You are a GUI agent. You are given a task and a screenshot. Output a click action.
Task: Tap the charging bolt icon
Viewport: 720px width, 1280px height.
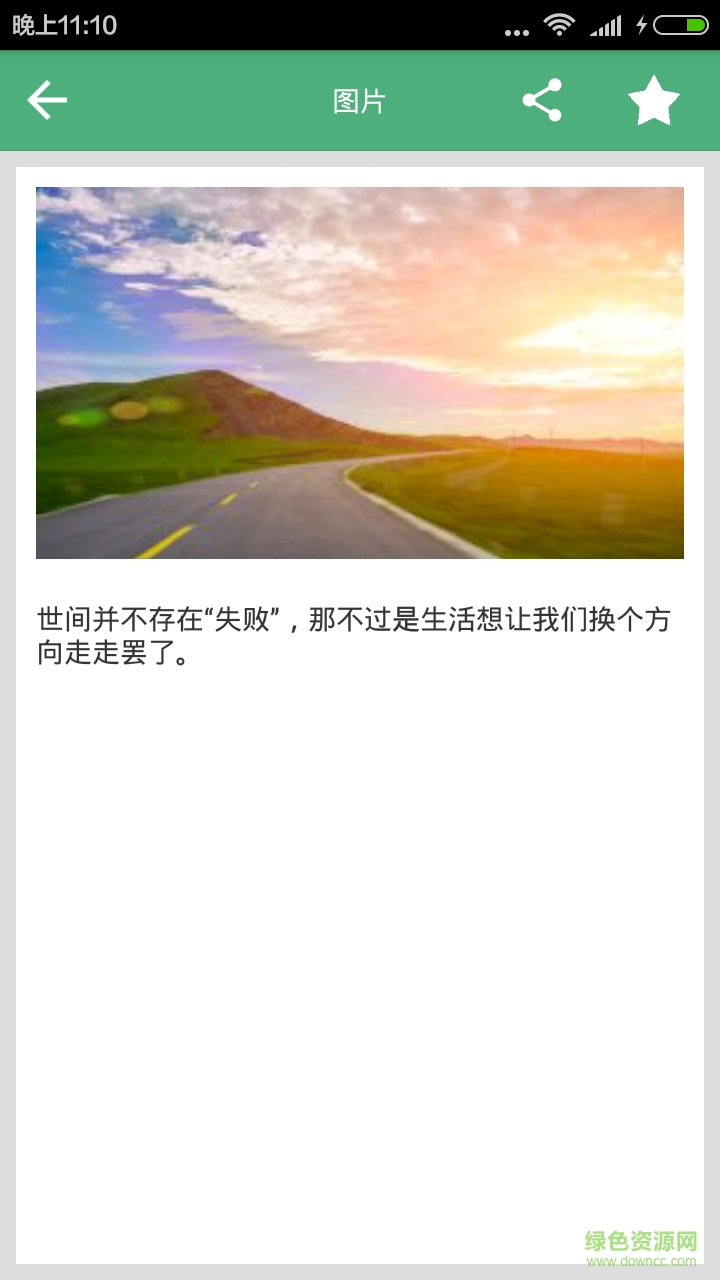(x=641, y=27)
